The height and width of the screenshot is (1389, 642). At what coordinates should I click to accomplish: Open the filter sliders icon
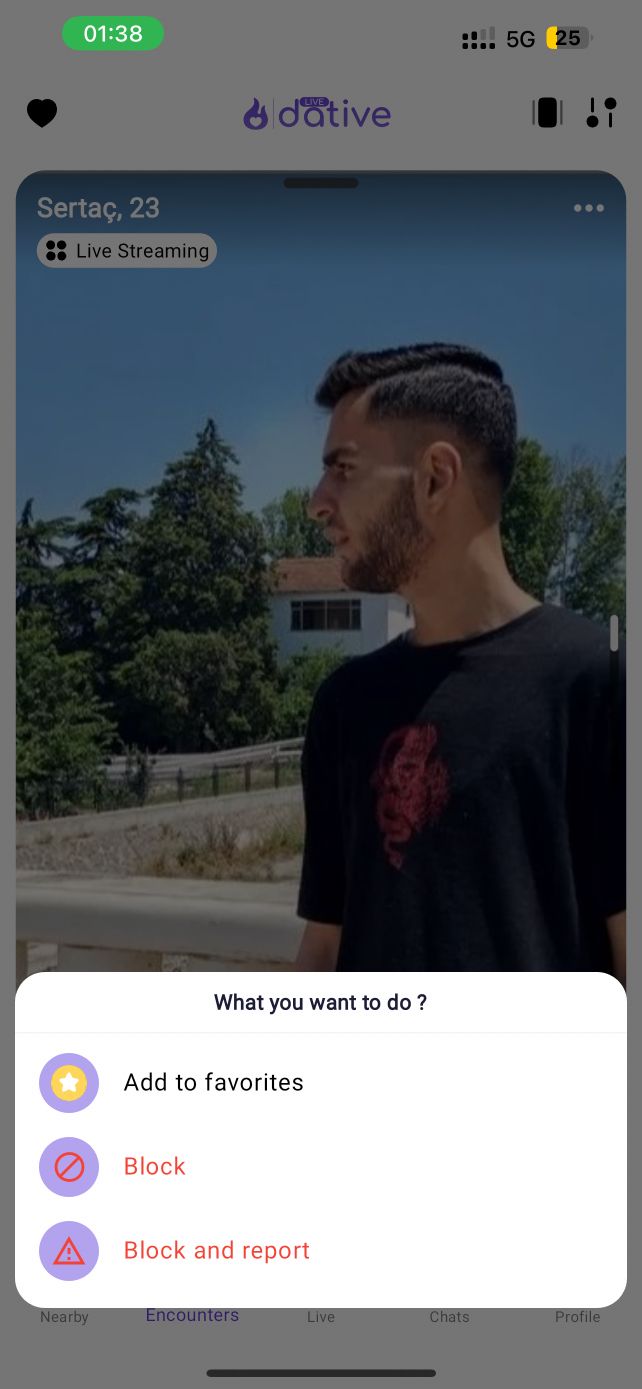click(601, 112)
